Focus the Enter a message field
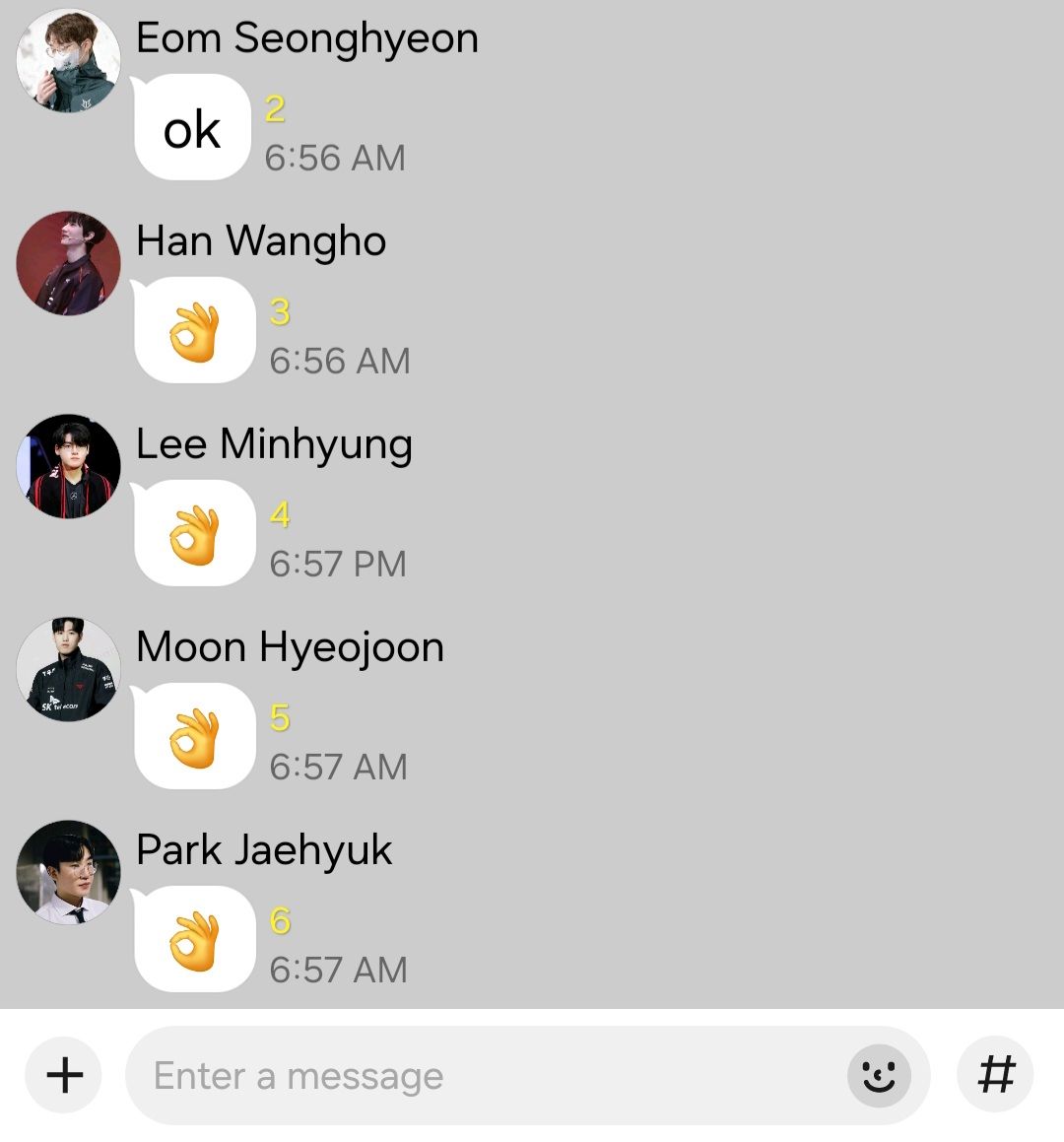1064x1142 pixels. point(483,1075)
